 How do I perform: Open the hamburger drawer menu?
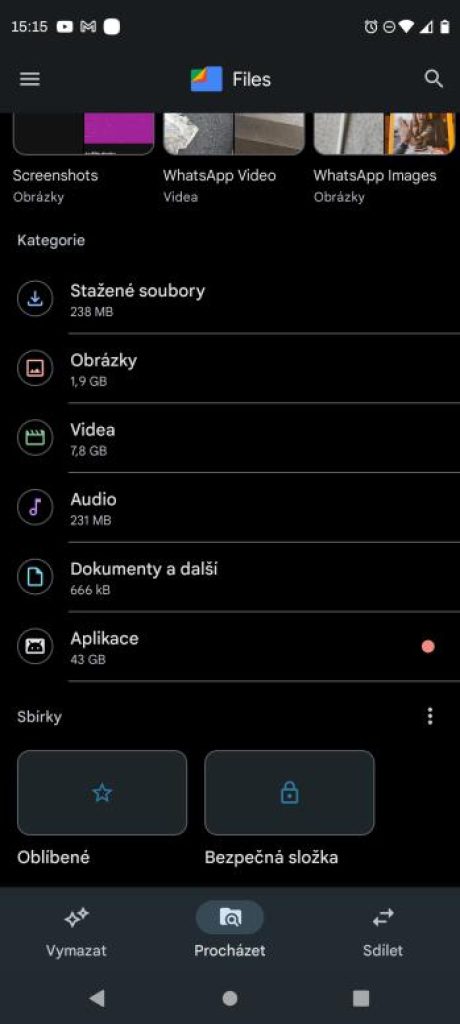tap(29, 80)
